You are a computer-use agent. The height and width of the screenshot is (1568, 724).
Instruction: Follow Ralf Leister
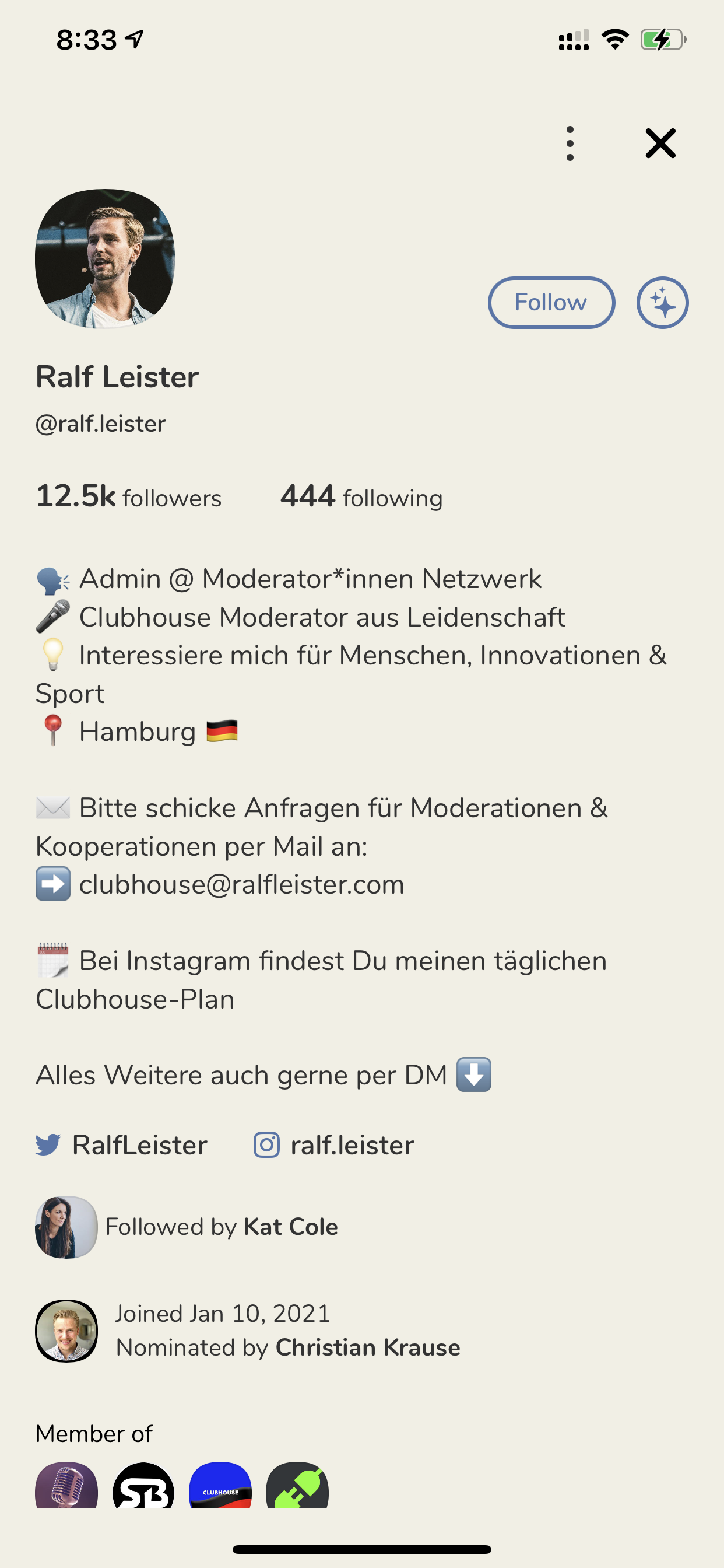tap(551, 303)
